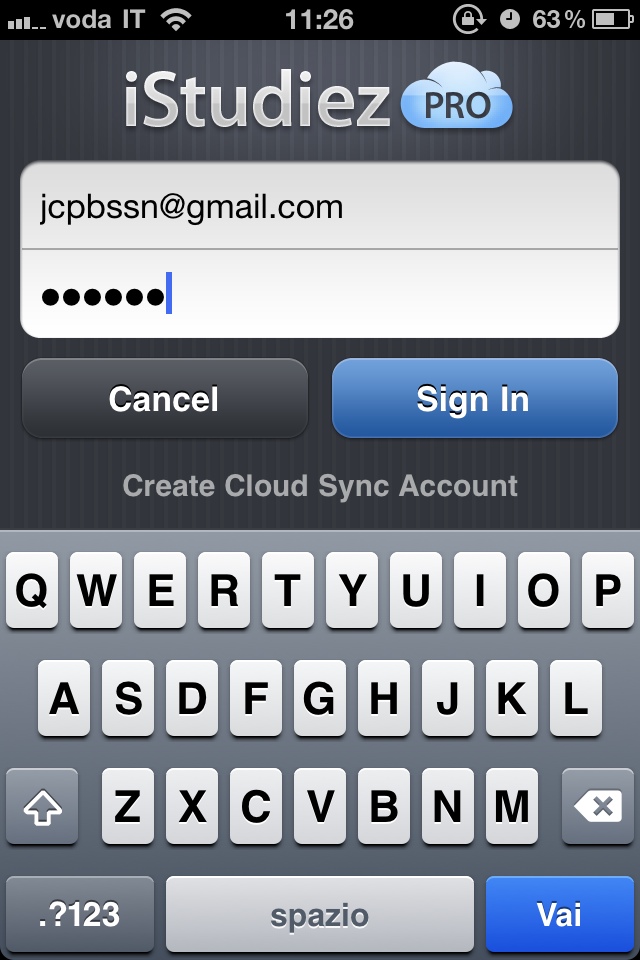Toggle the shift key
640x960 pixels.
point(42,806)
